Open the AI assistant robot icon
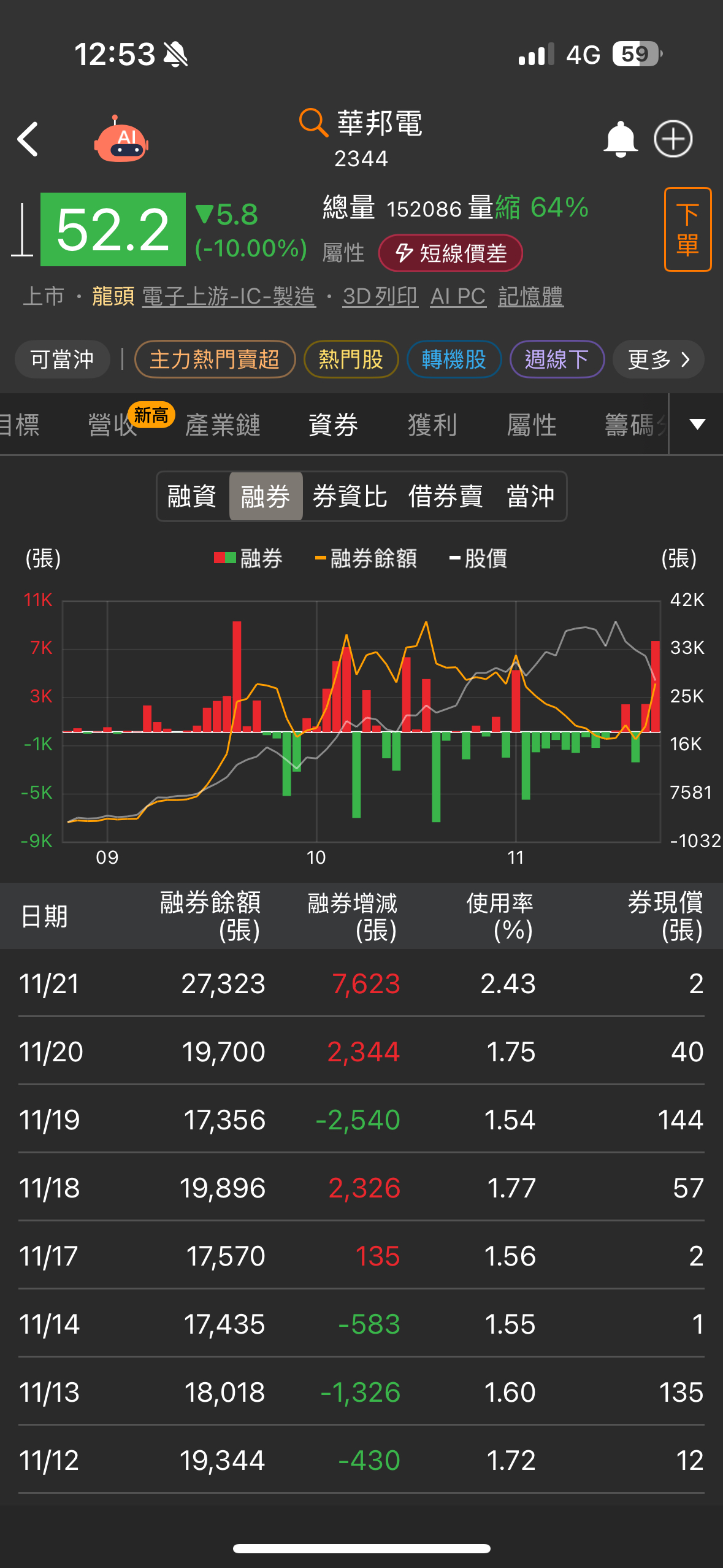723x1568 pixels. point(121,139)
